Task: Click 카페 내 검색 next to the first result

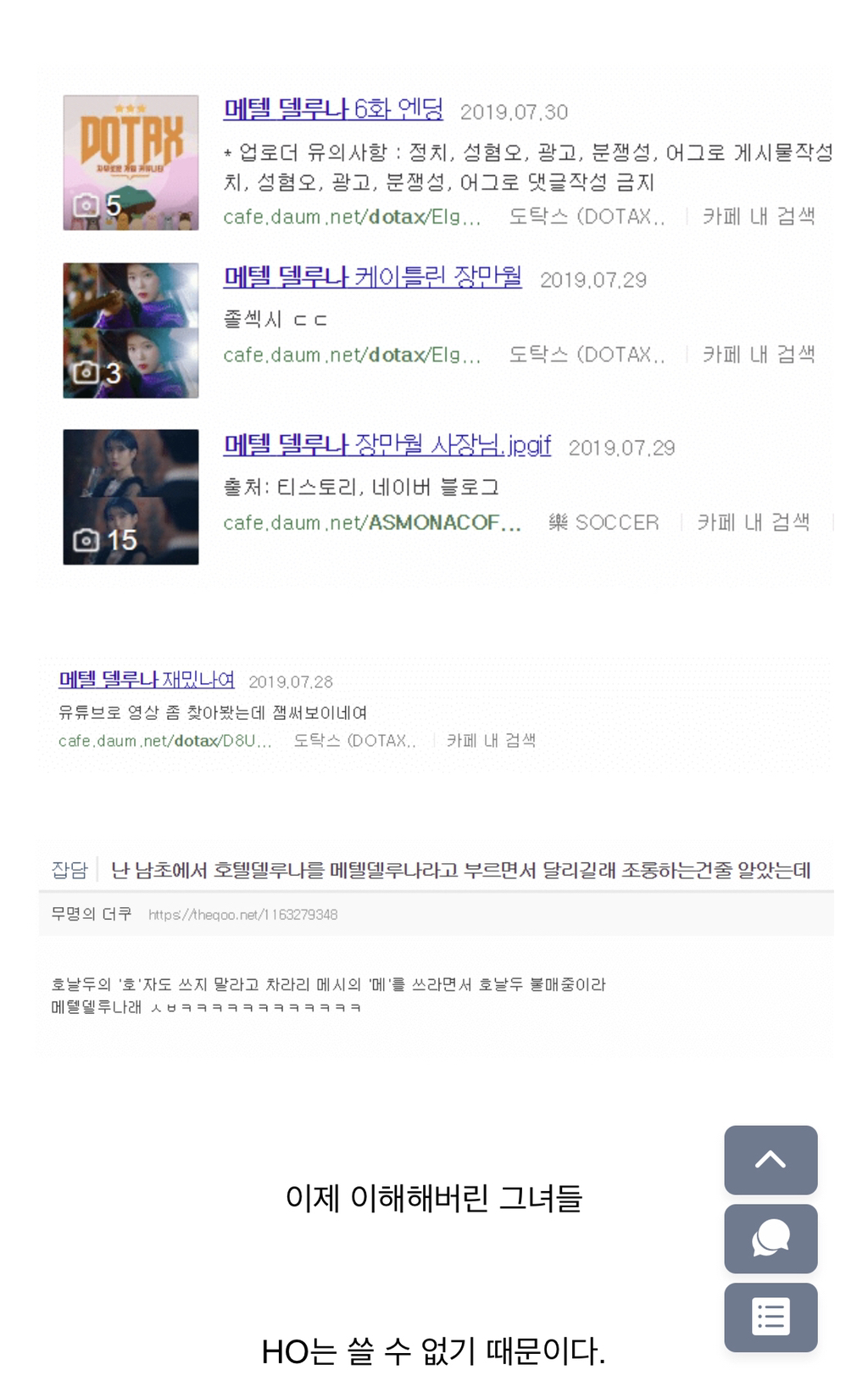Action: [761, 215]
